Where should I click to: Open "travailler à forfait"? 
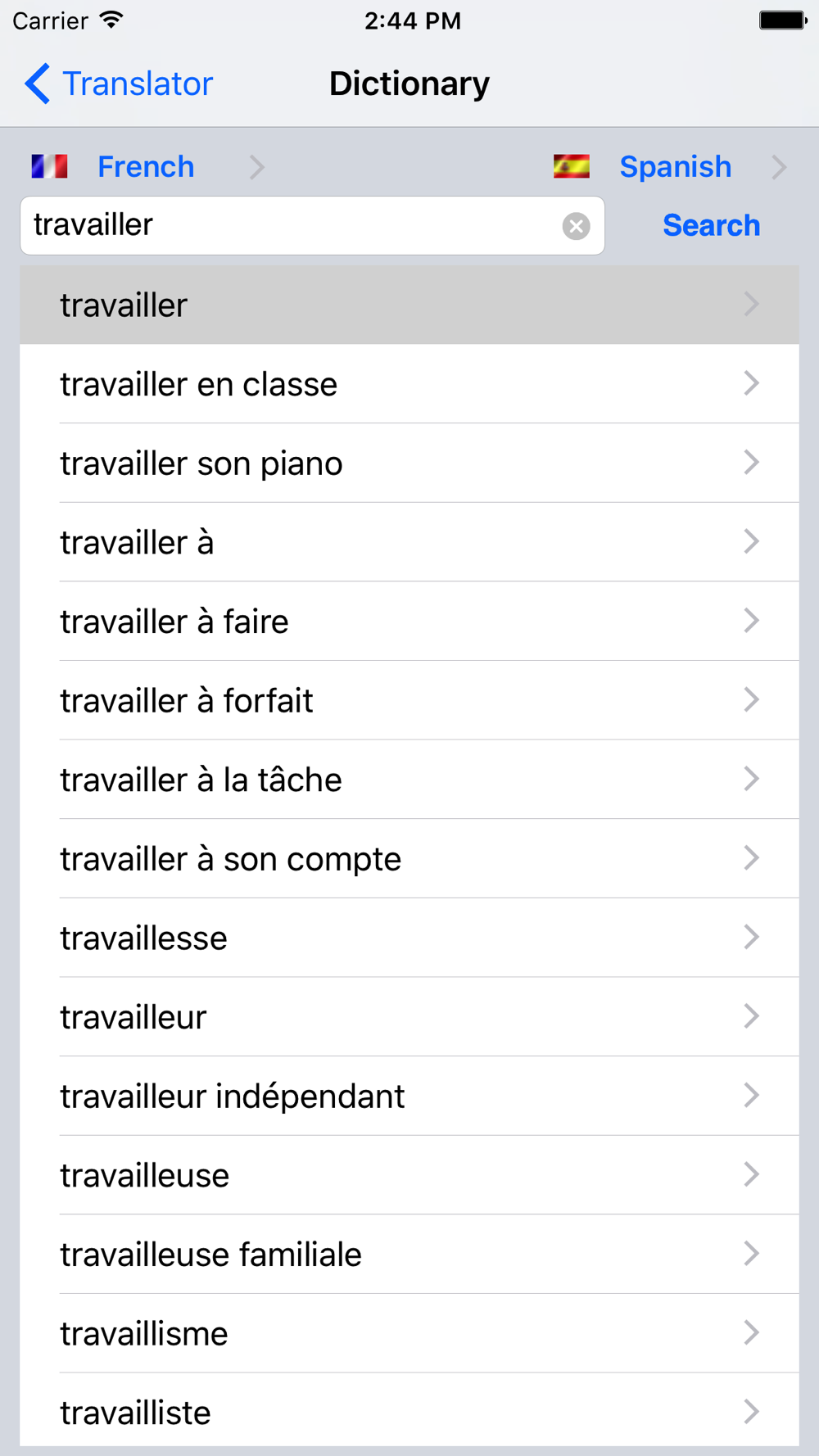pos(409,700)
